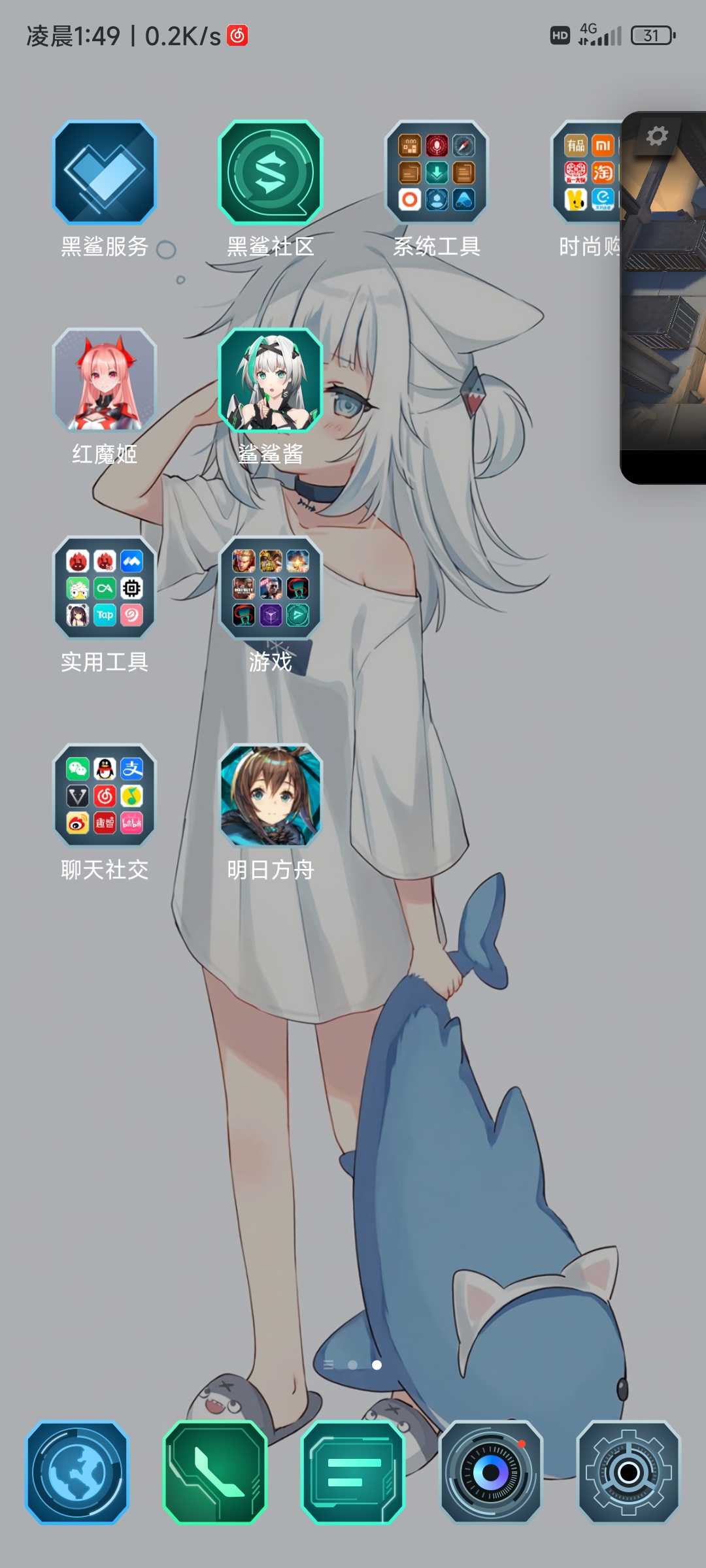The width and height of the screenshot is (706, 1568).
Task: Open the browser from the dock
Action: coord(77,1473)
